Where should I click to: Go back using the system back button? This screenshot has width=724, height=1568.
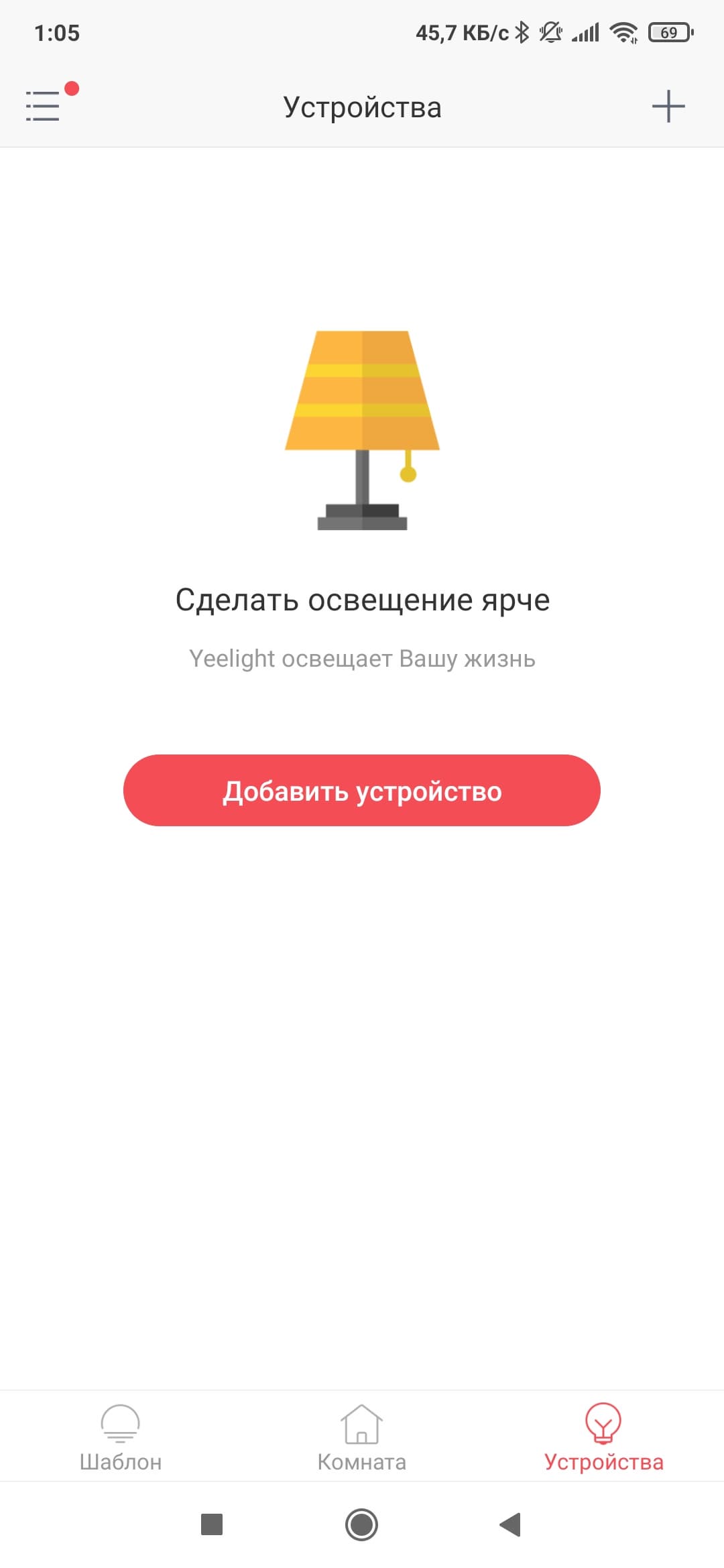(x=511, y=1524)
